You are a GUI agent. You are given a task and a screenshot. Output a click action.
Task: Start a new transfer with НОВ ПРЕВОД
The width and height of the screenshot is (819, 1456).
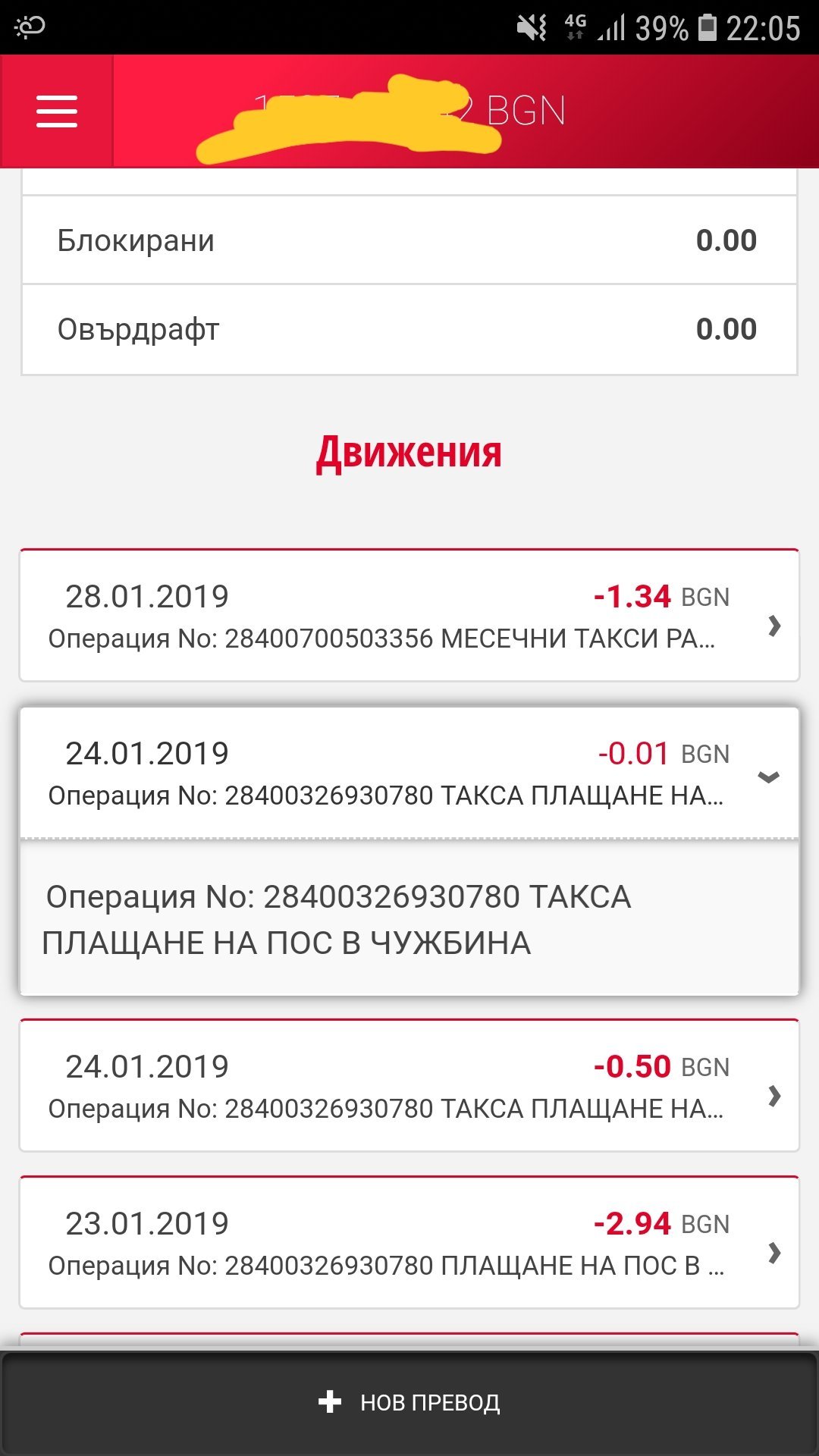click(x=409, y=1402)
